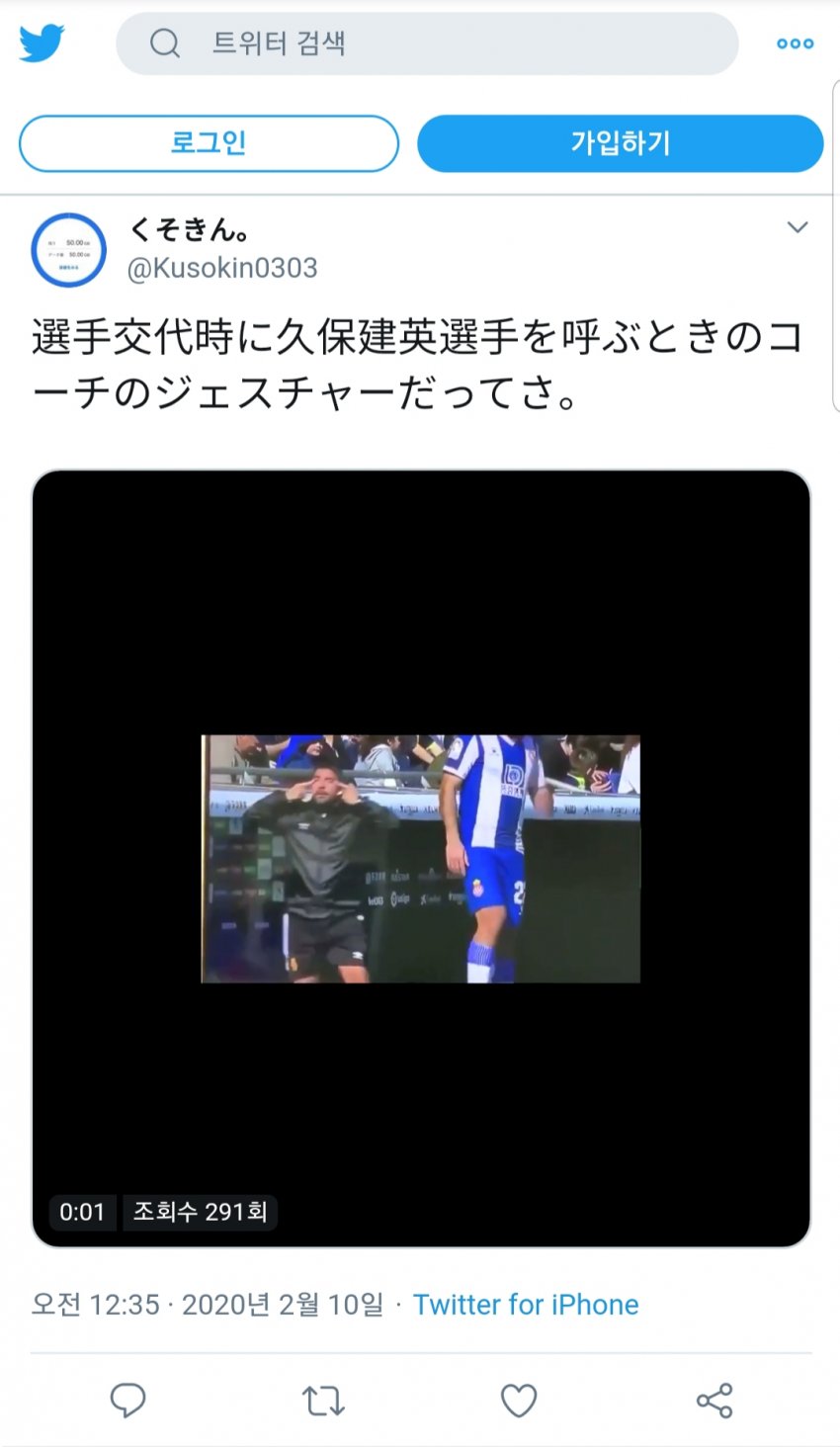Open the three-dot overflow menu
Viewport: 840px width, 1447px height.
click(x=795, y=43)
